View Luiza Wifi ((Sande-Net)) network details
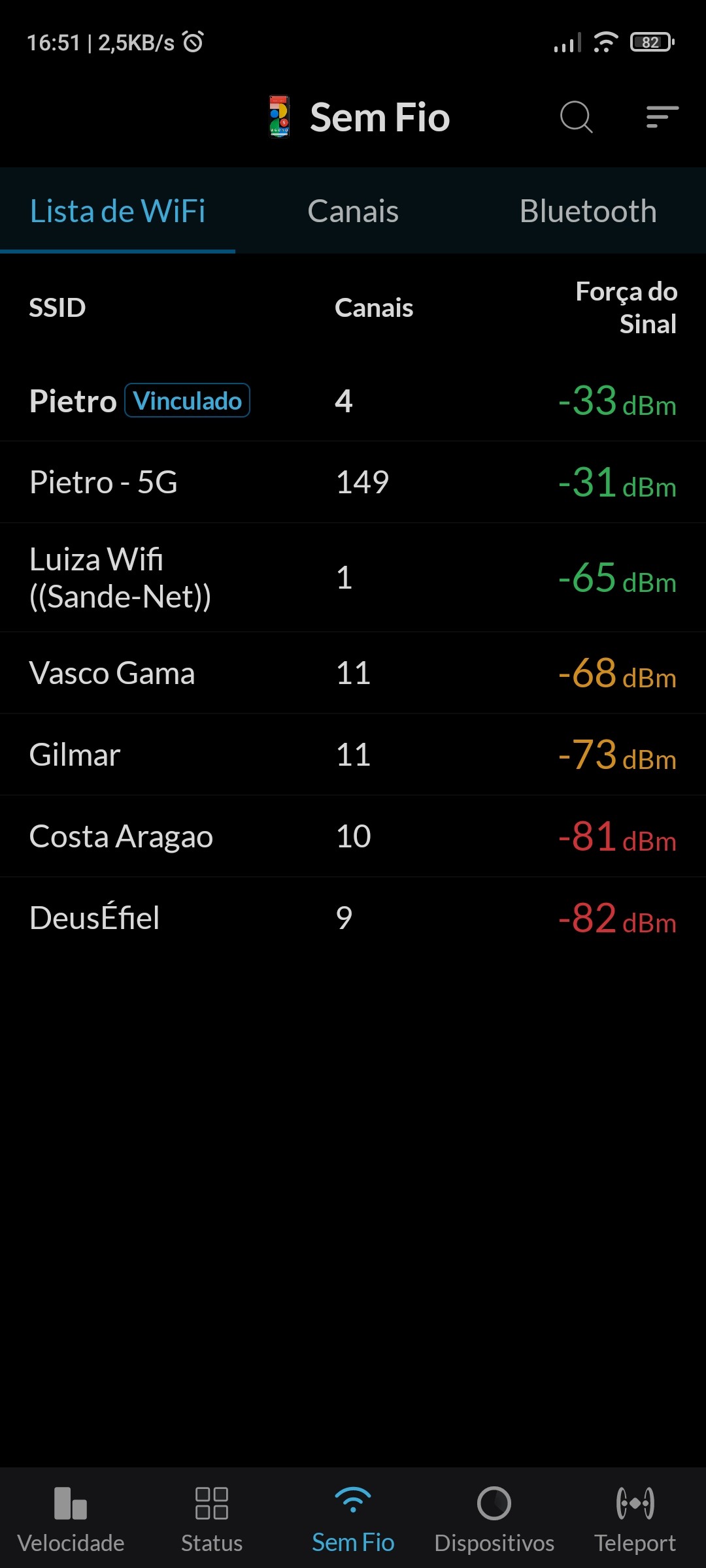 353,578
